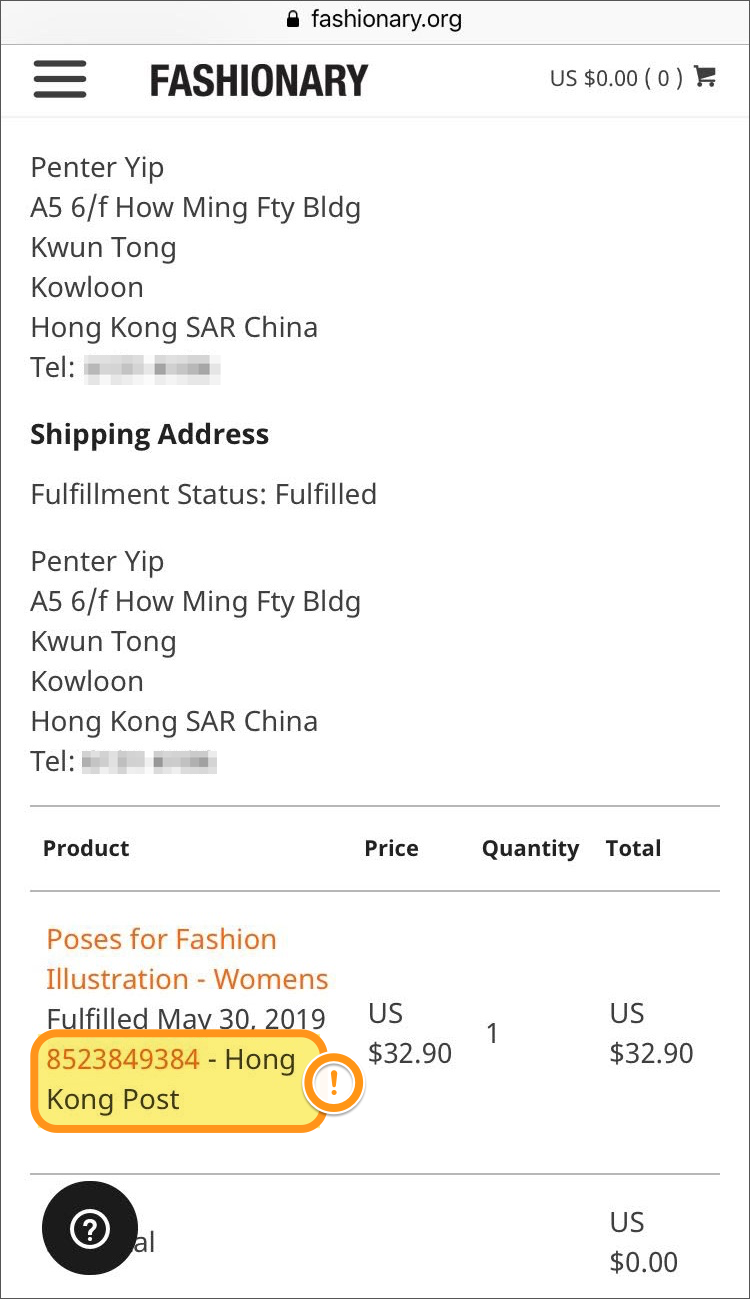Open the shopping cart
Screen dimensions: 750x1299
coord(705,77)
